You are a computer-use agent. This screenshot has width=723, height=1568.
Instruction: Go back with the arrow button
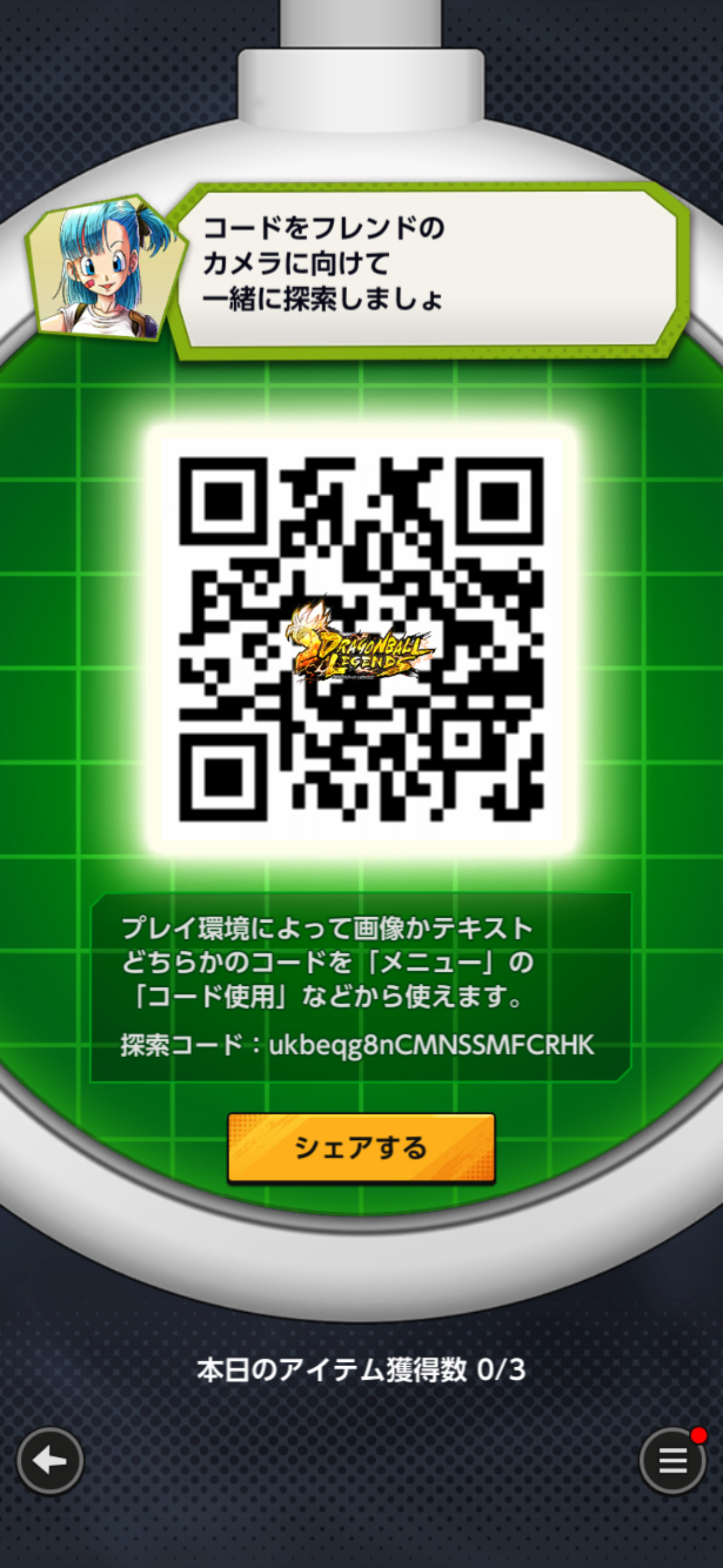pyautogui.click(x=50, y=1461)
